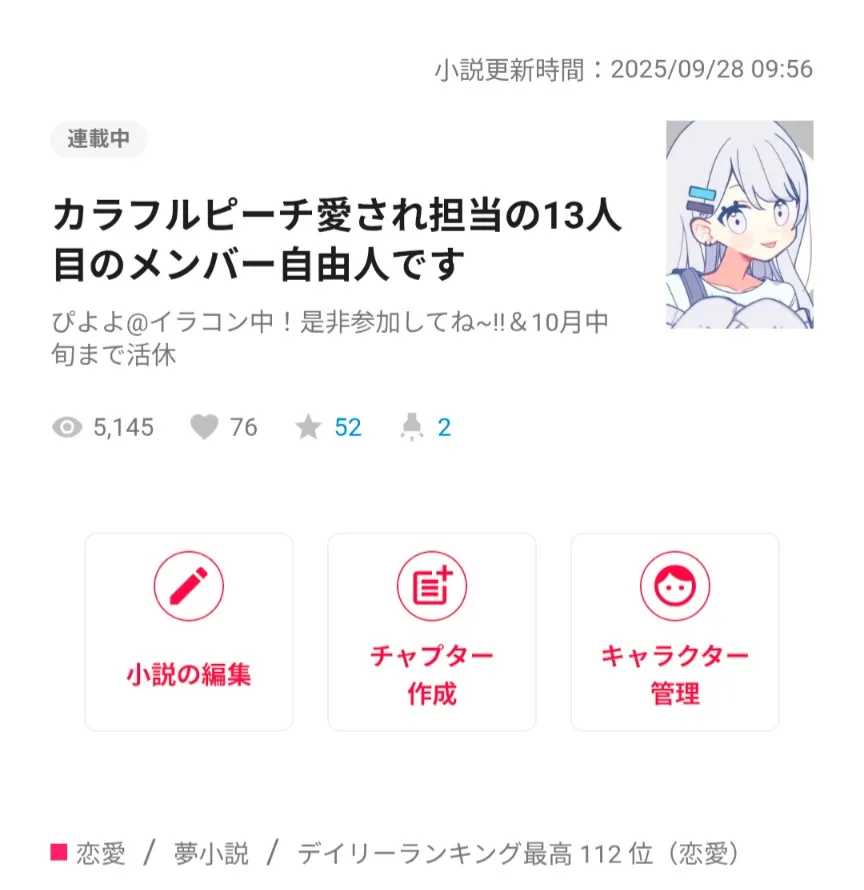Open キャラクター管理

pos(675,631)
